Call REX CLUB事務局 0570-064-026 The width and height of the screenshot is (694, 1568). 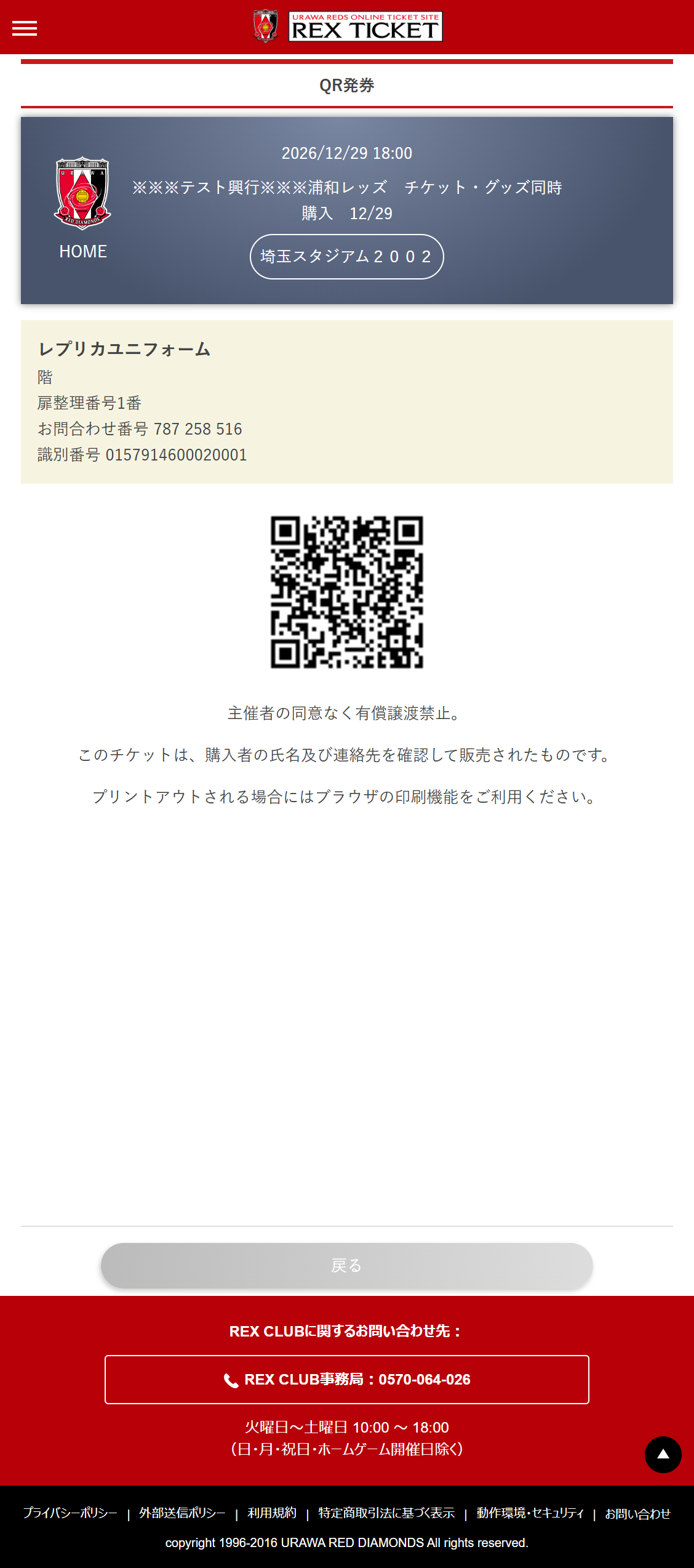tap(346, 1380)
